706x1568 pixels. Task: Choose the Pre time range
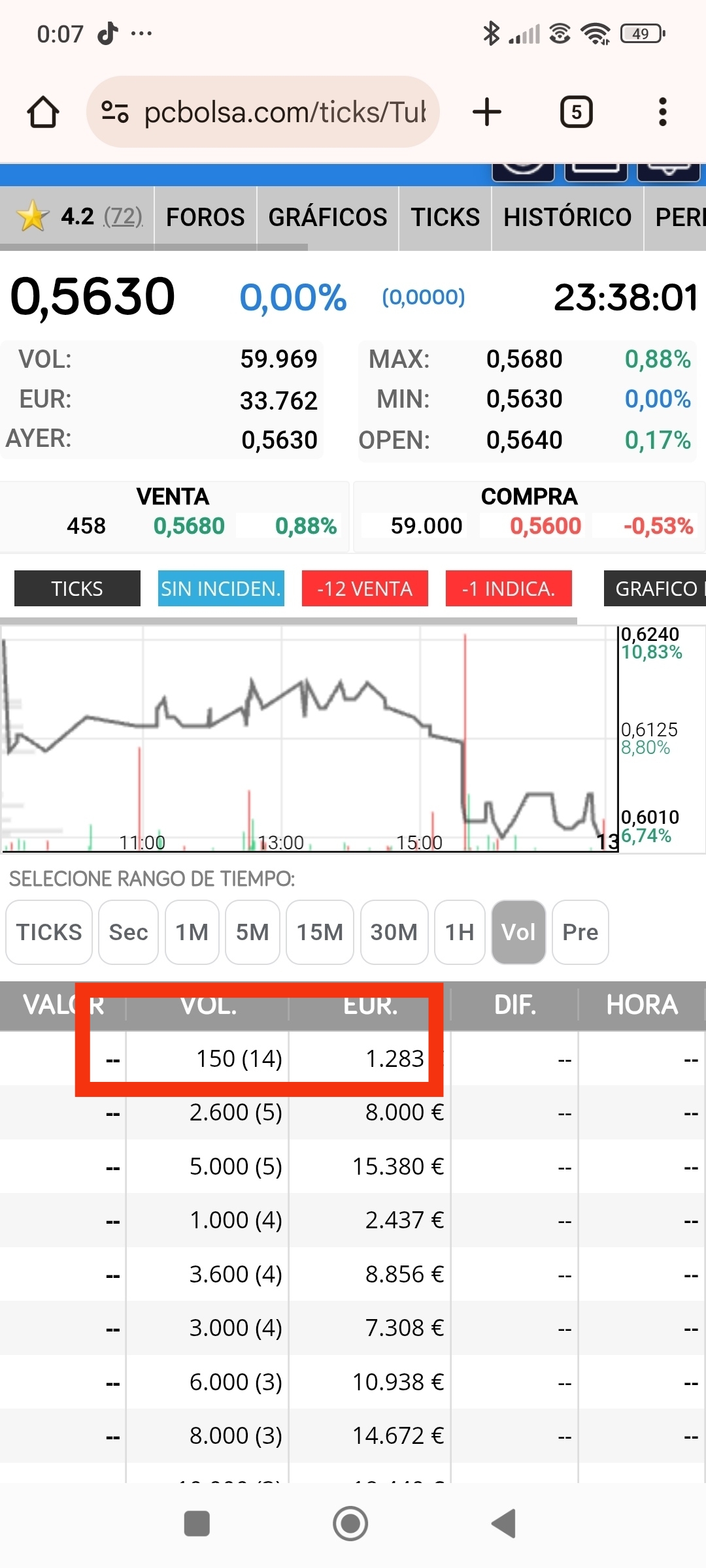580,932
